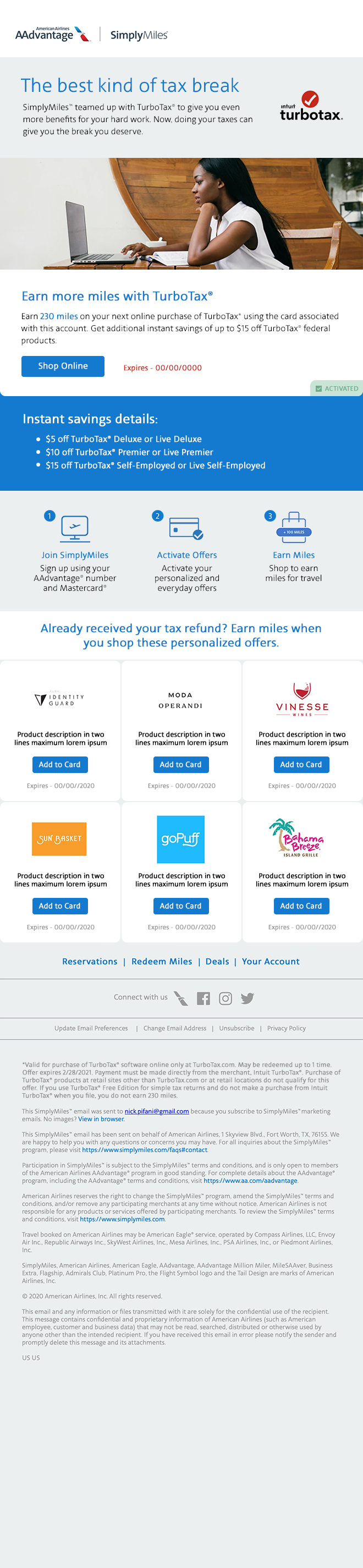The image size is (363, 1568).
Task: Open the Deals link
Action: (x=217, y=961)
